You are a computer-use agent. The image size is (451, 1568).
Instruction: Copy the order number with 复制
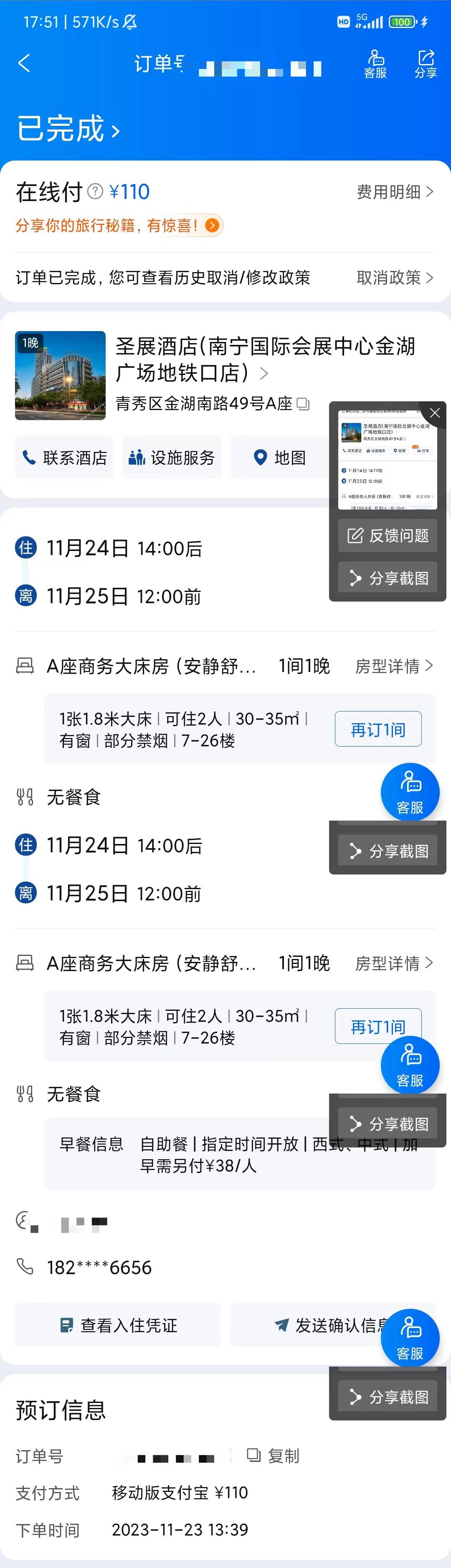pyautogui.click(x=274, y=1456)
